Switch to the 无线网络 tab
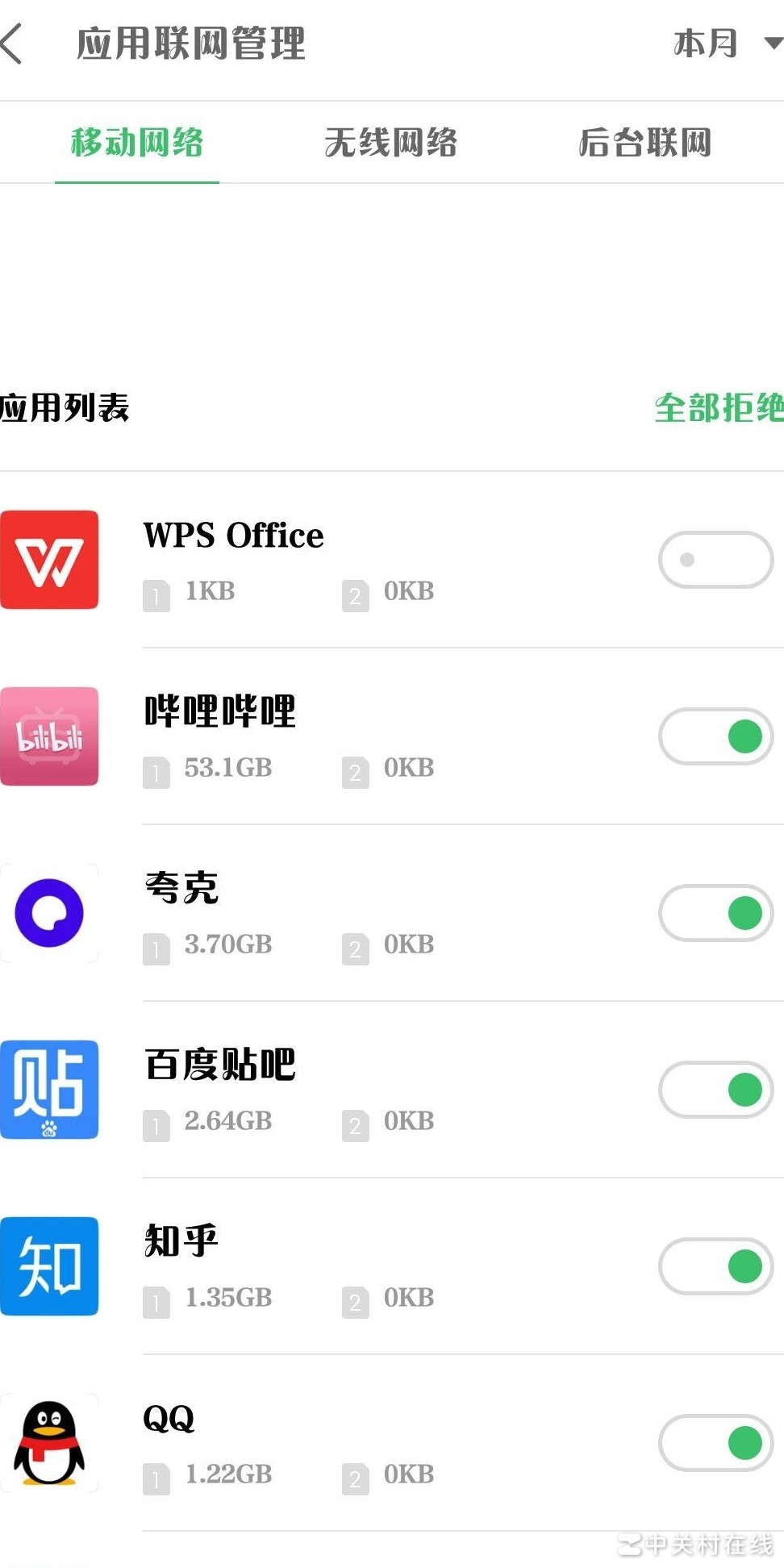 click(x=392, y=144)
